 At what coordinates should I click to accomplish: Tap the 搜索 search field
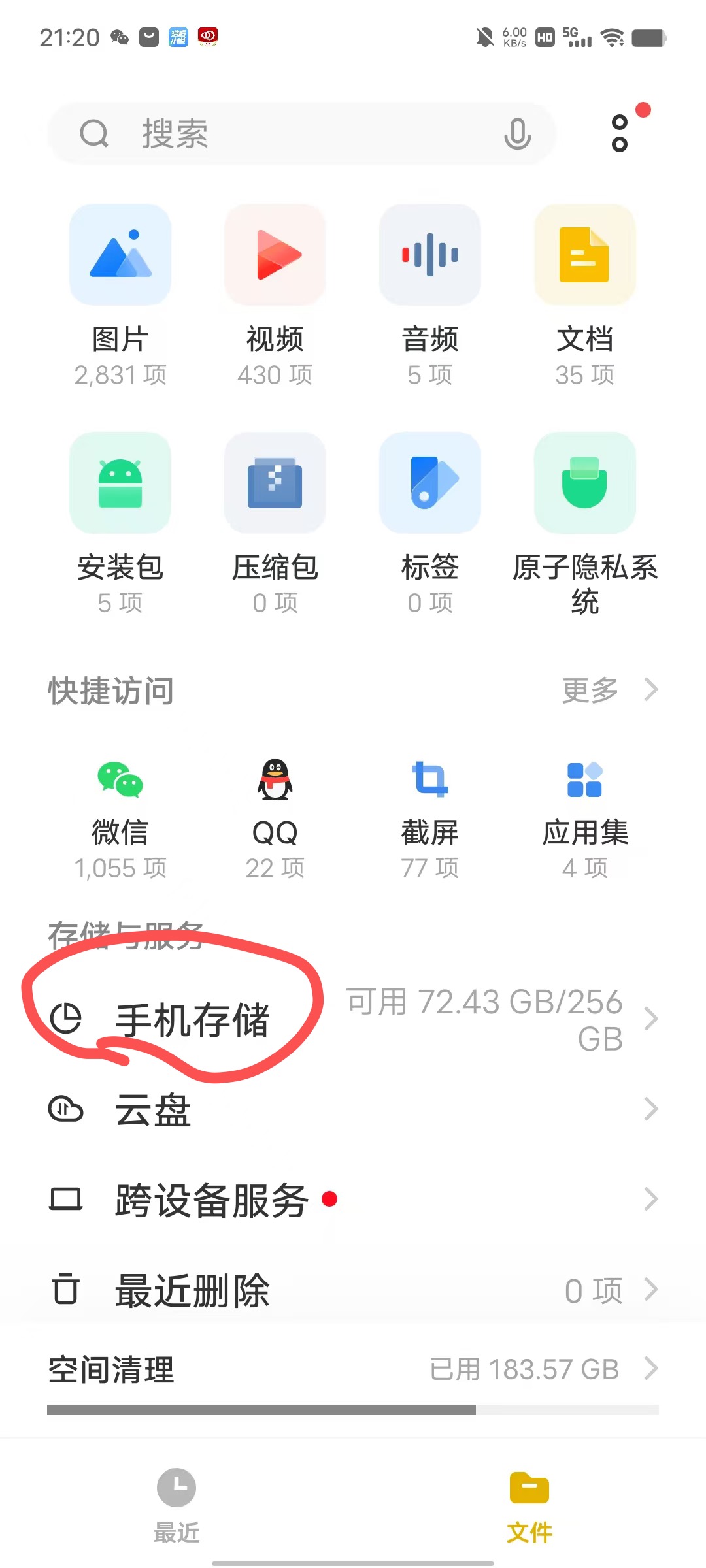(288, 133)
